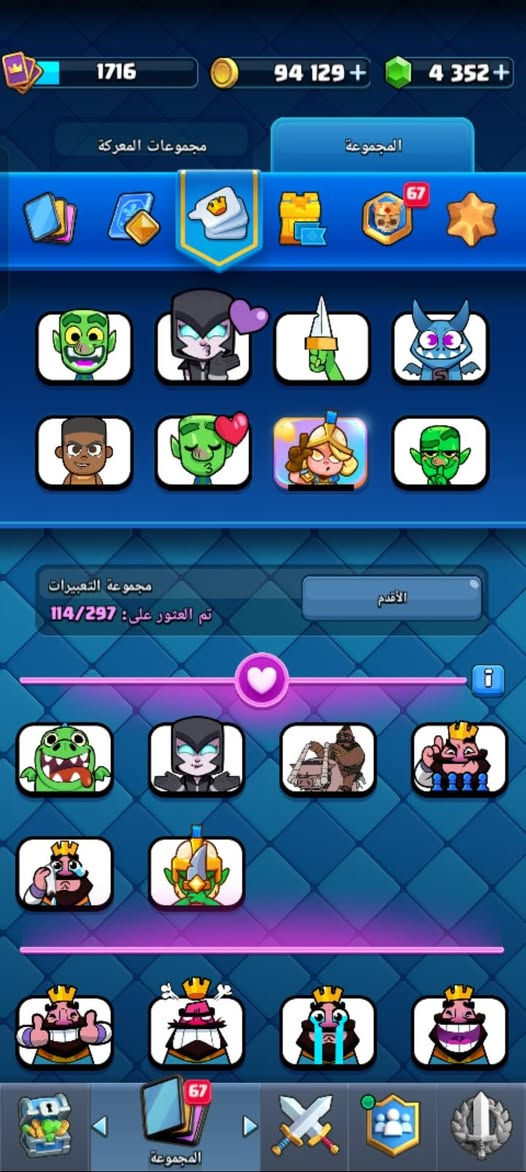Select the المجموعة top tab
Viewport: 526px width, 1172px height.
pyautogui.click(x=373, y=146)
